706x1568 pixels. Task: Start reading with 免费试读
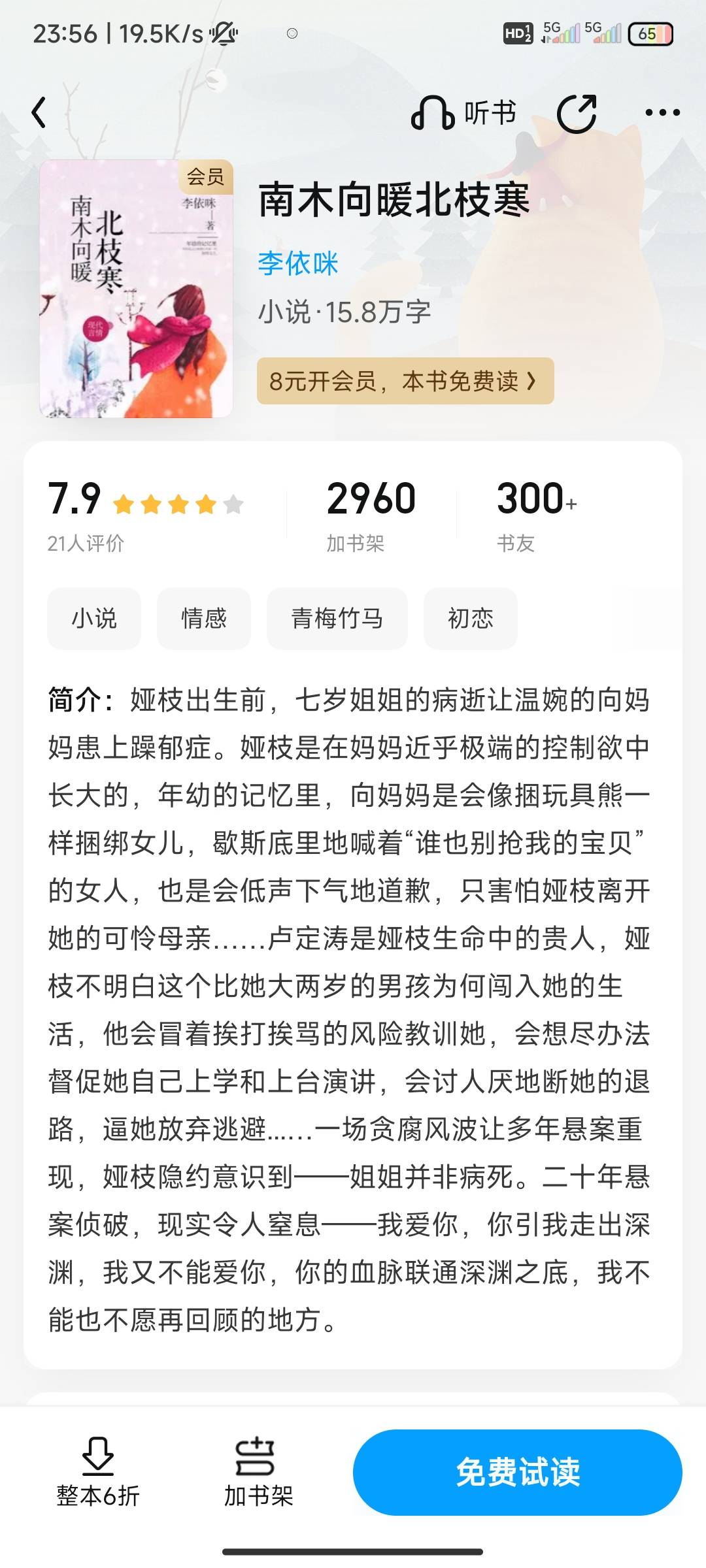(518, 1473)
